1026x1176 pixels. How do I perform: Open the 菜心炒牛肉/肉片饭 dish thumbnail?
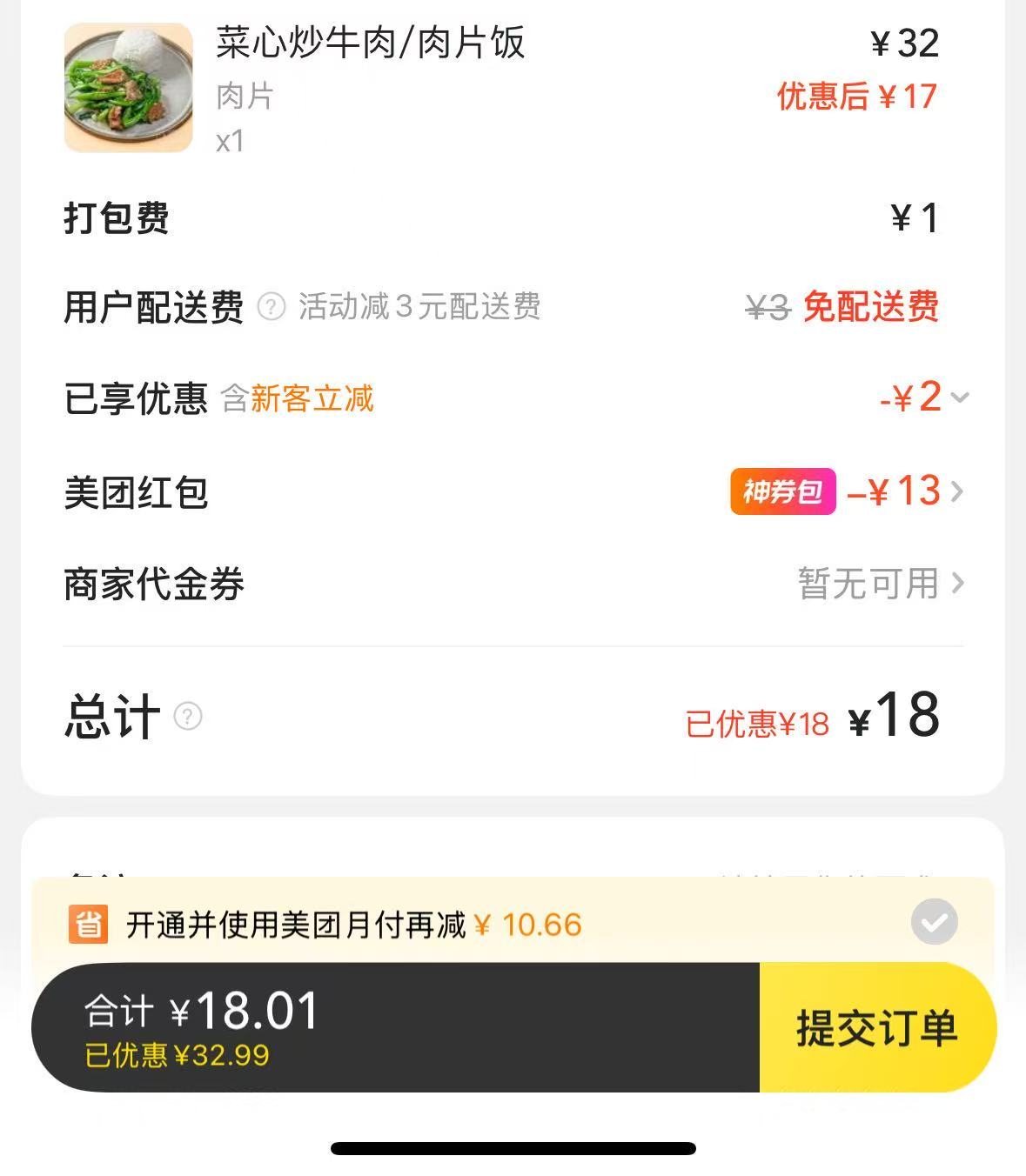coord(129,88)
